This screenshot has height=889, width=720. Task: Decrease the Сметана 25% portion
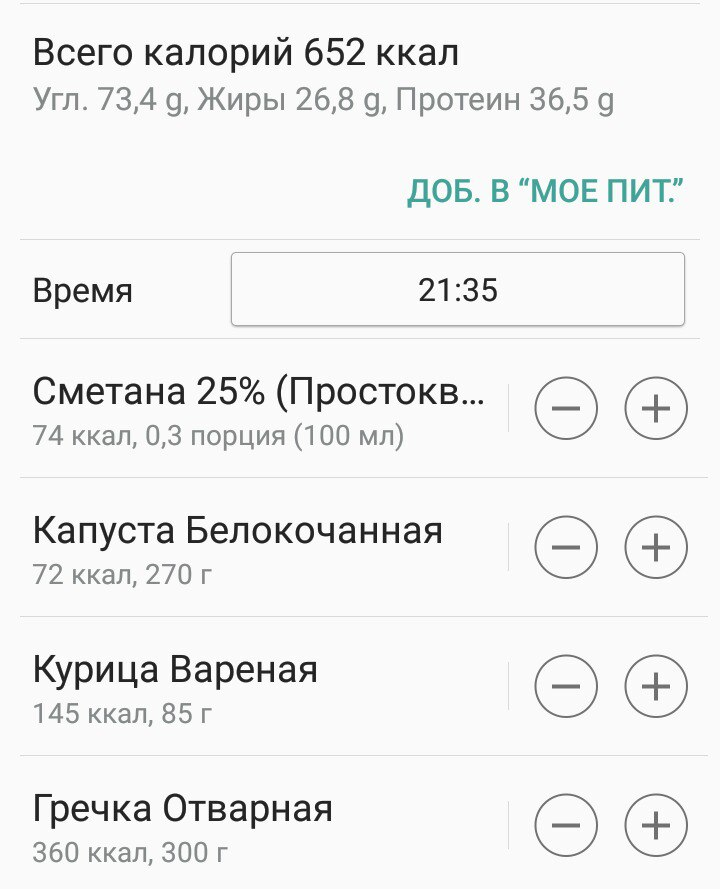click(566, 408)
